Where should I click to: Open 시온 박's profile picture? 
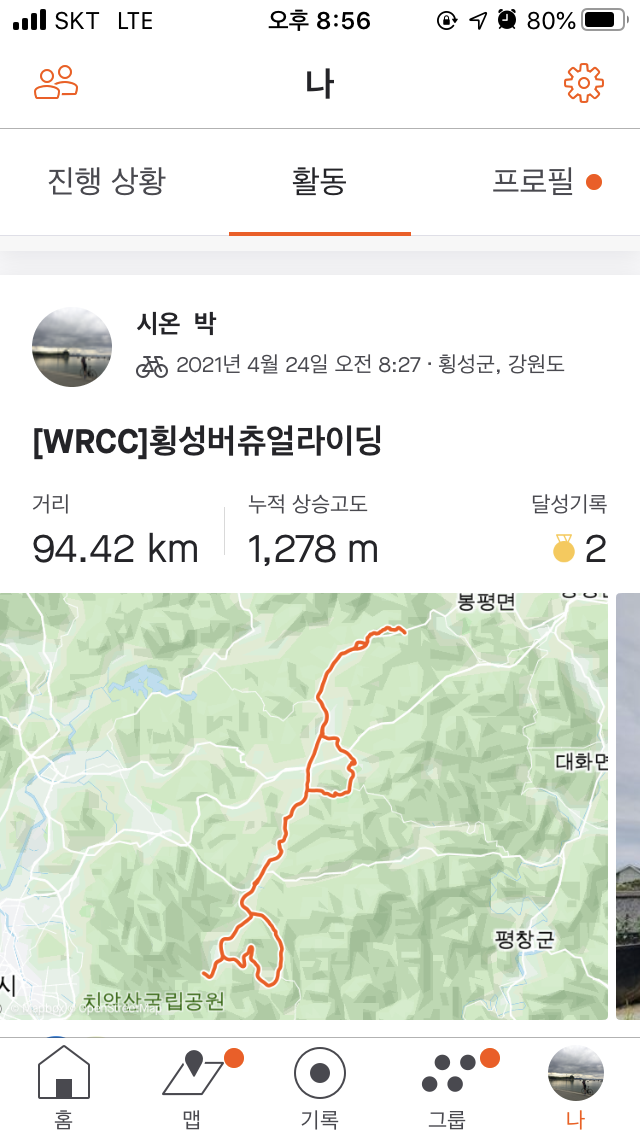coord(72,347)
